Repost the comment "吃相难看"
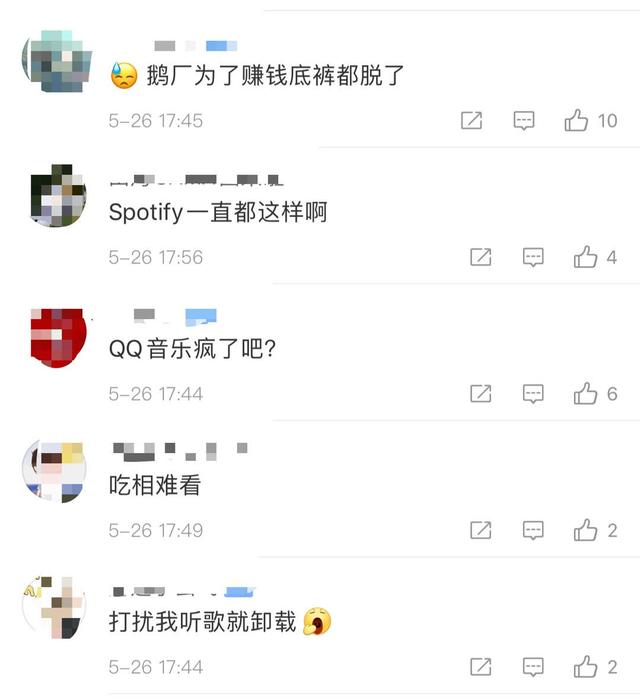 coord(481,530)
